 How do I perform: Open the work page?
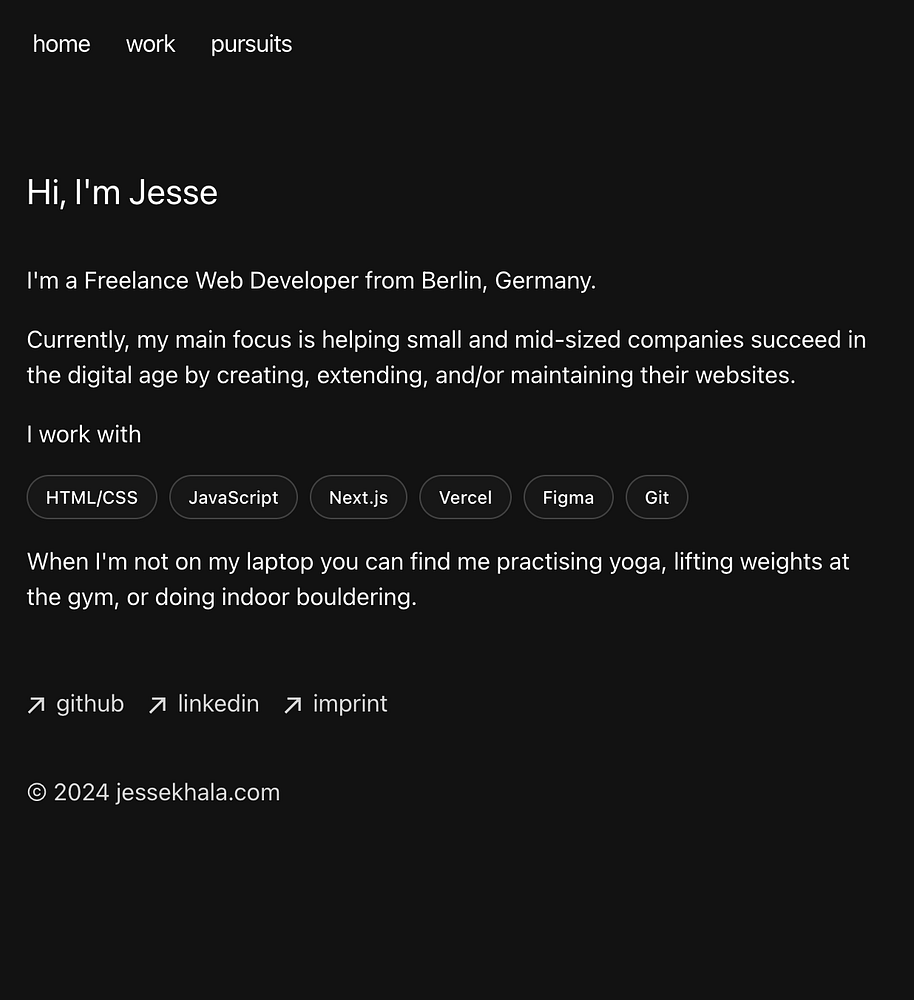coord(150,44)
